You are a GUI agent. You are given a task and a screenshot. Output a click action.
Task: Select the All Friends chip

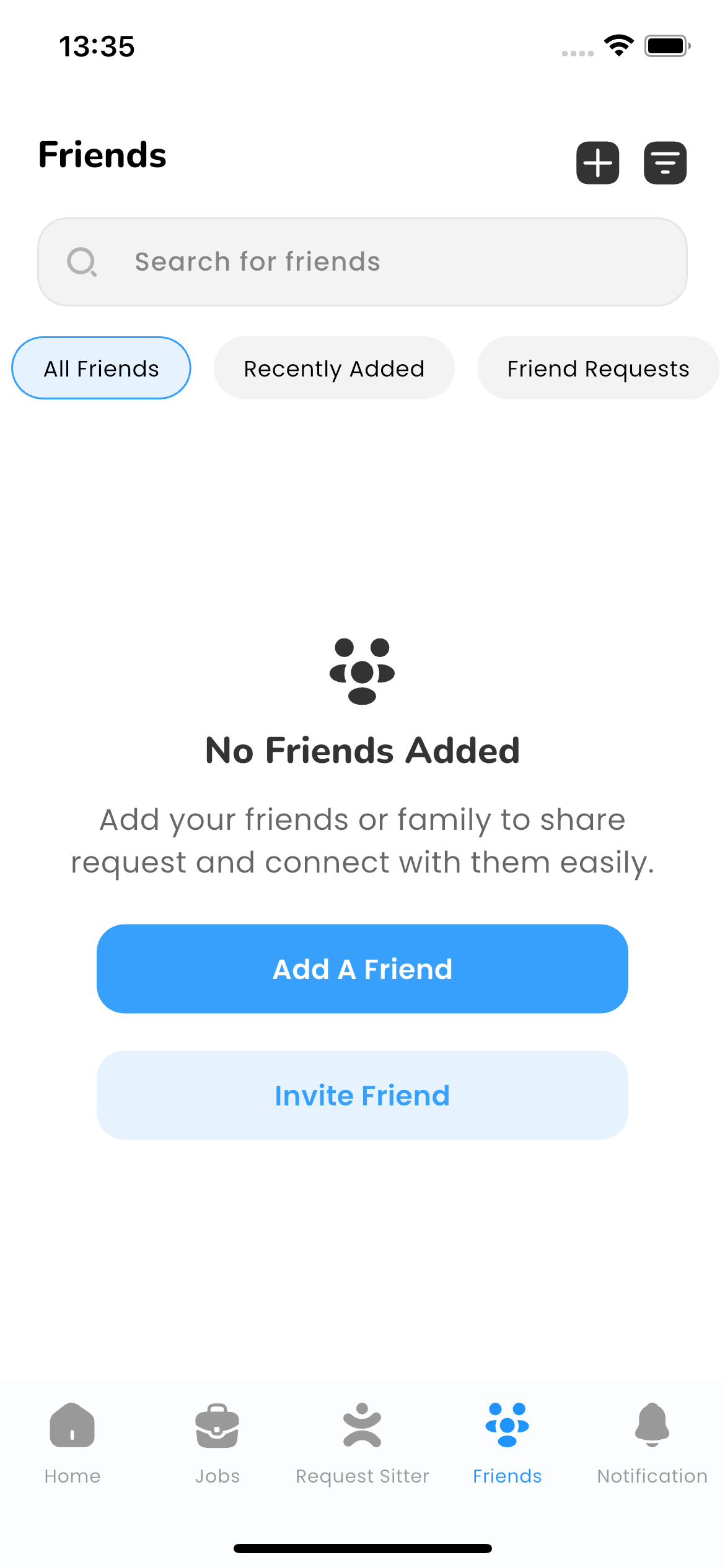(101, 368)
